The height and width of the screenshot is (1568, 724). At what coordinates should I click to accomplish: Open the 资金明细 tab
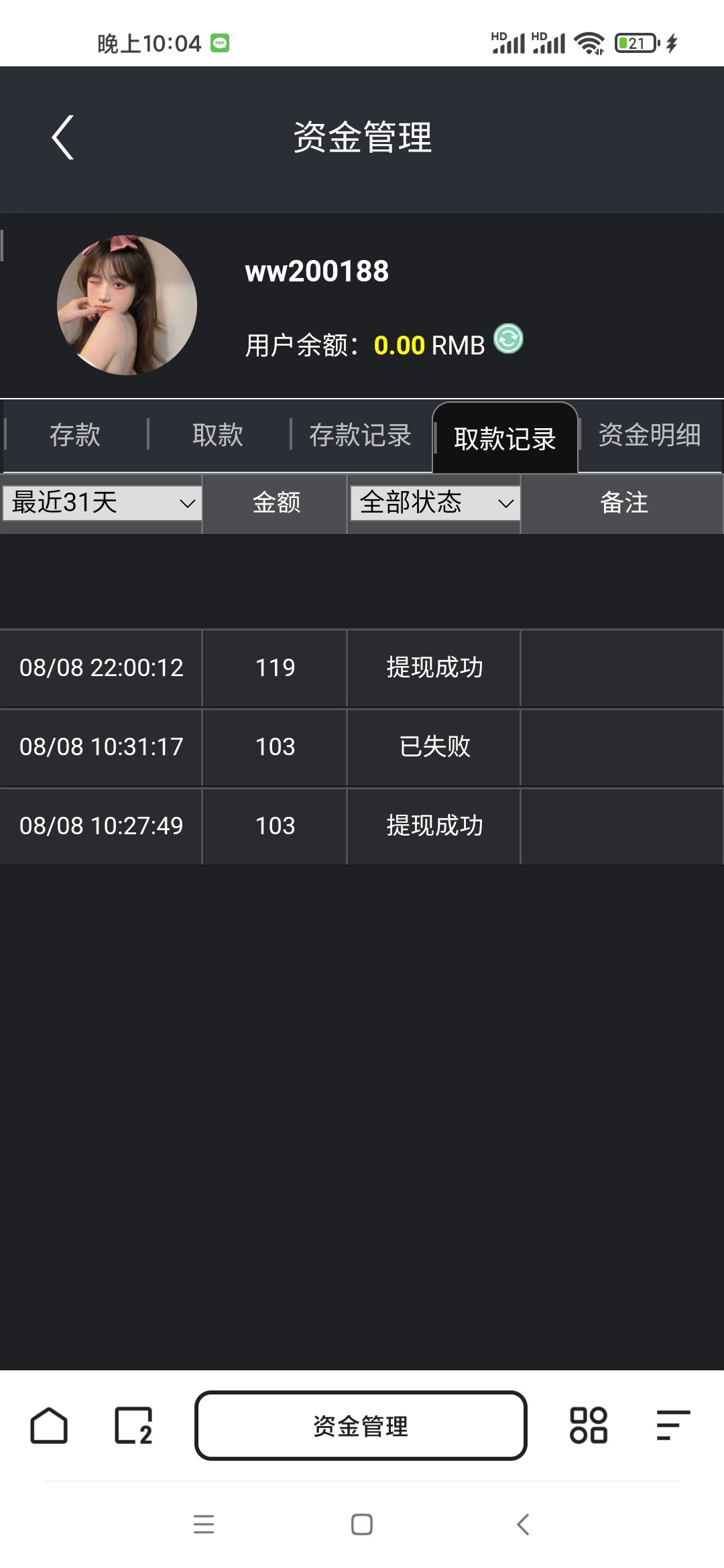click(650, 435)
